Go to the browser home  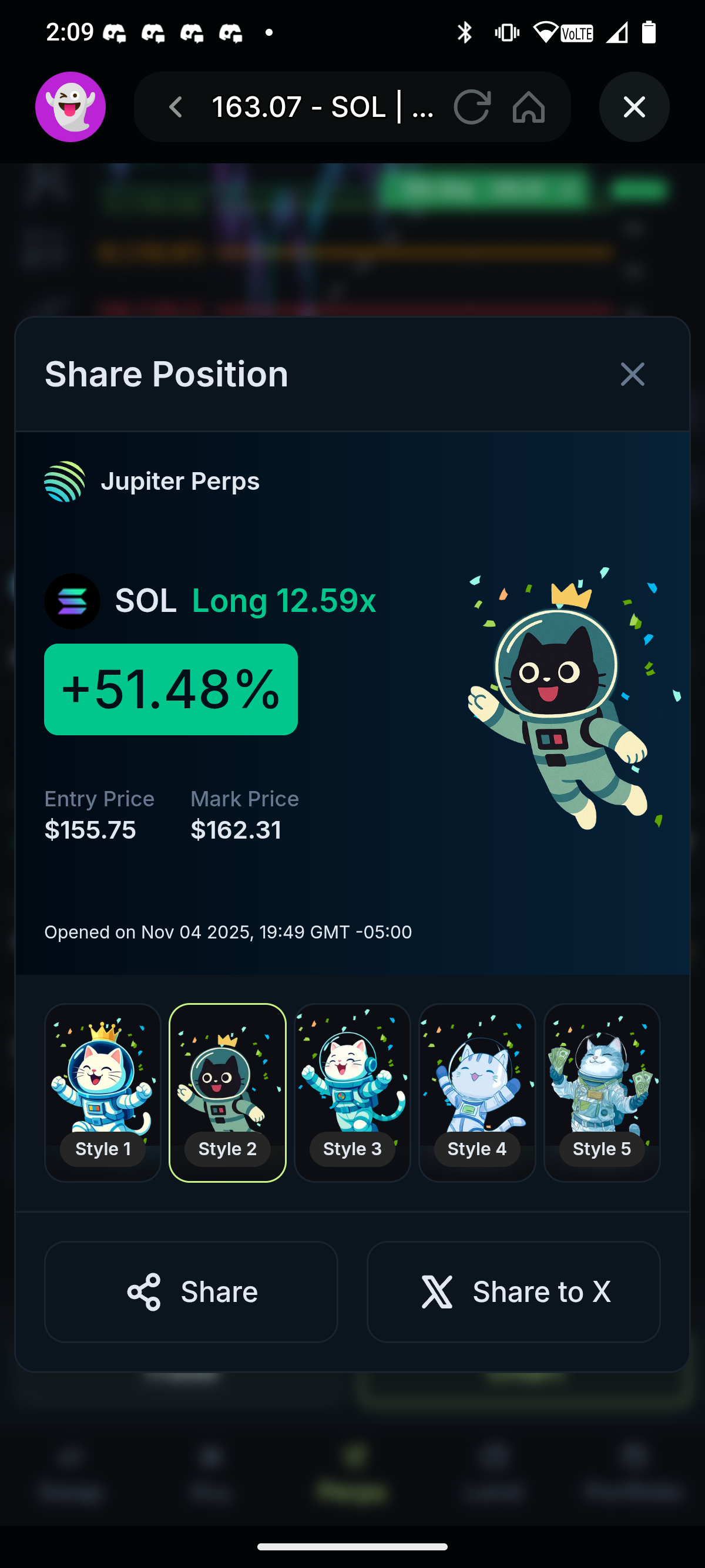point(528,107)
